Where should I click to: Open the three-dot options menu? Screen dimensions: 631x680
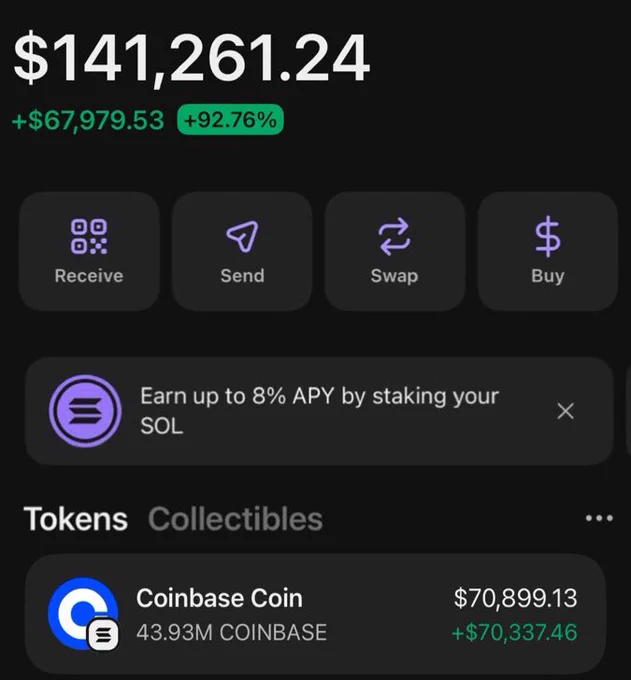tap(599, 518)
